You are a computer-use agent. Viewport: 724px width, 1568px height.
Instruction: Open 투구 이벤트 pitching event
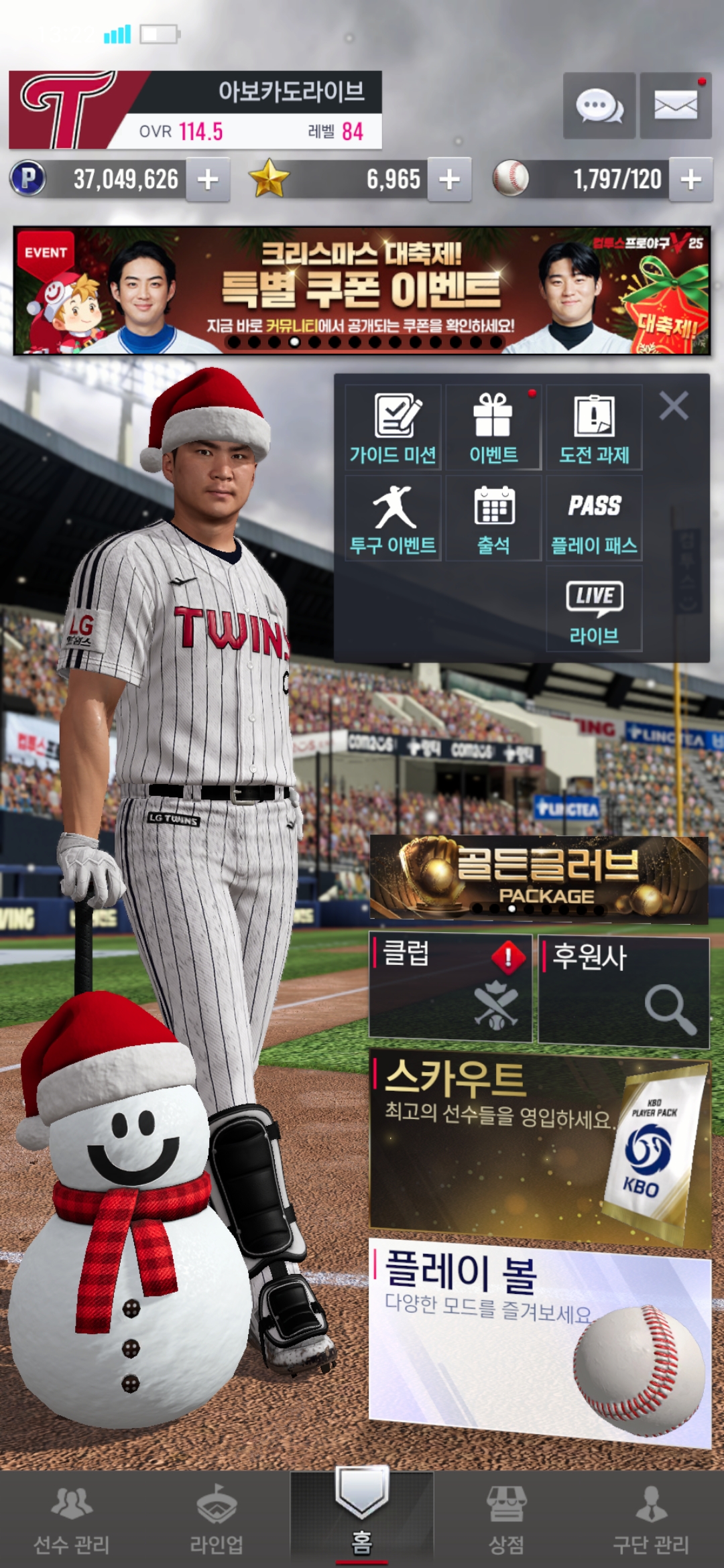394,518
